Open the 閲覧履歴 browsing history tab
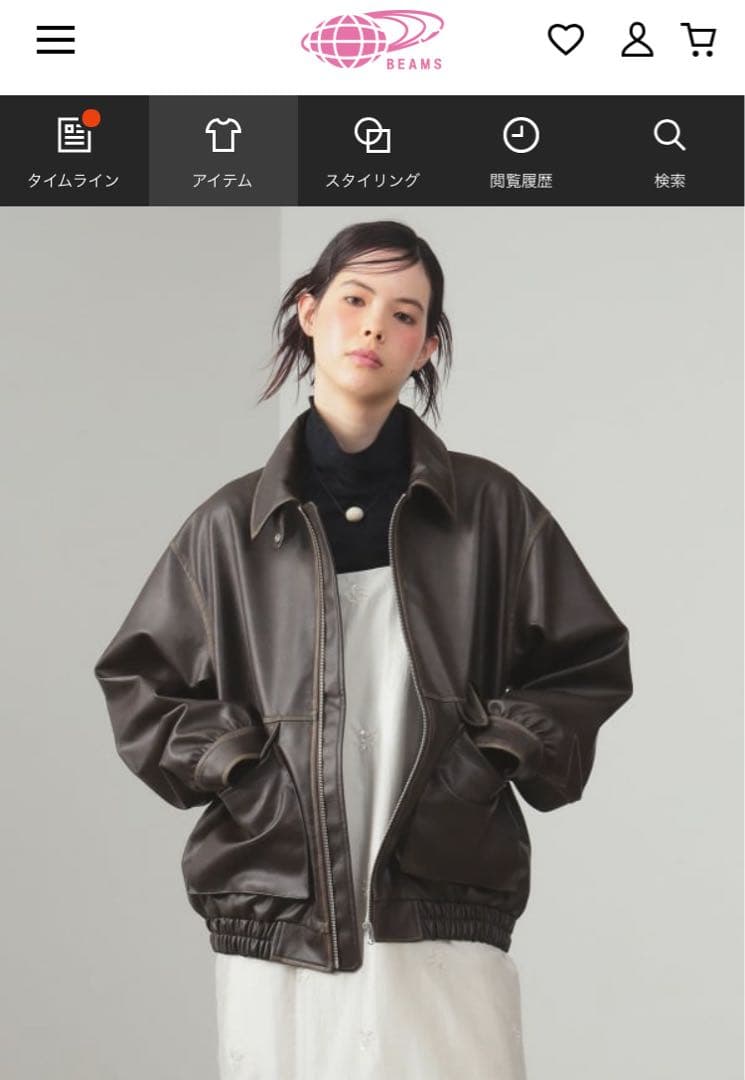The image size is (745, 1080). (521, 151)
